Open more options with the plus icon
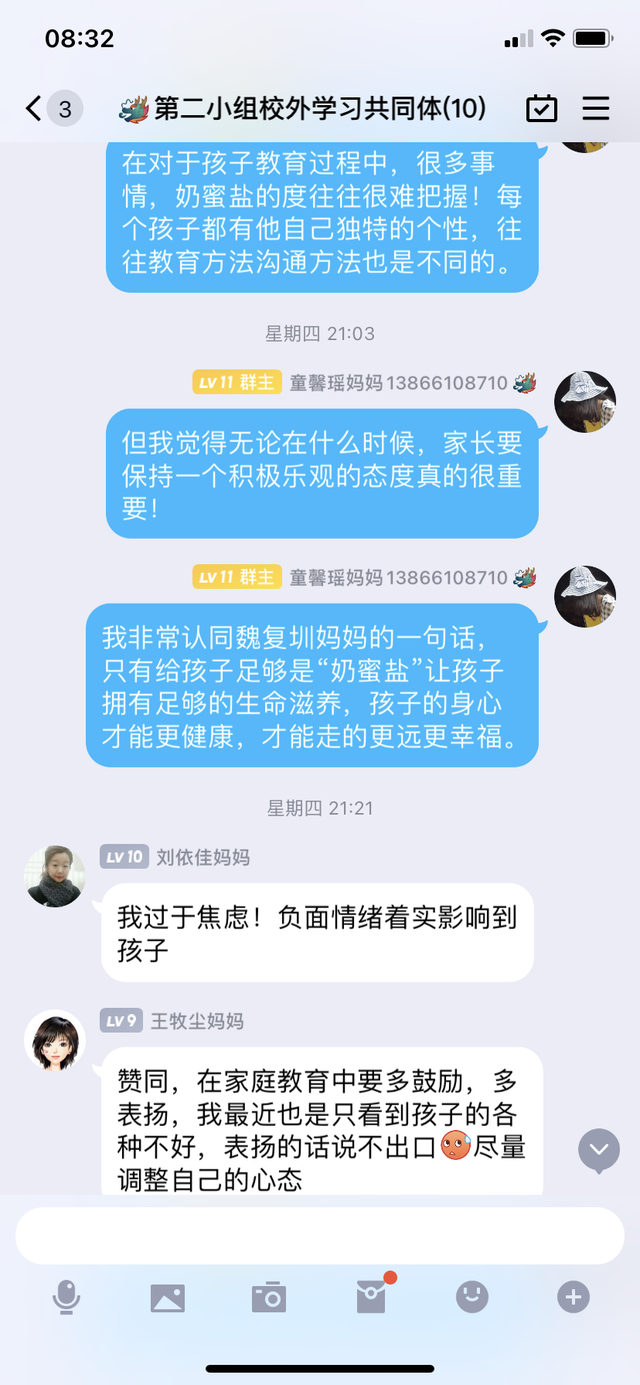640x1385 pixels. 573,1298
